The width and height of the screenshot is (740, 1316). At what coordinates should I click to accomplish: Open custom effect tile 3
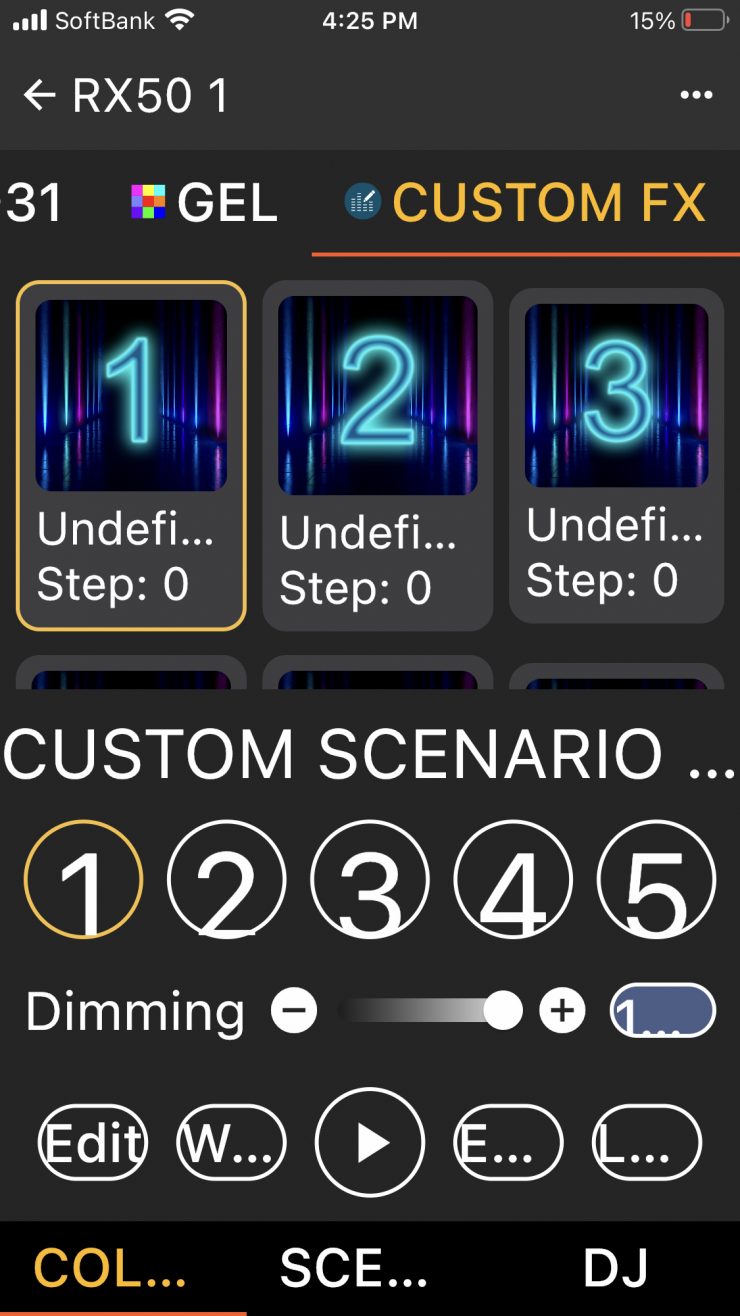click(x=616, y=456)
